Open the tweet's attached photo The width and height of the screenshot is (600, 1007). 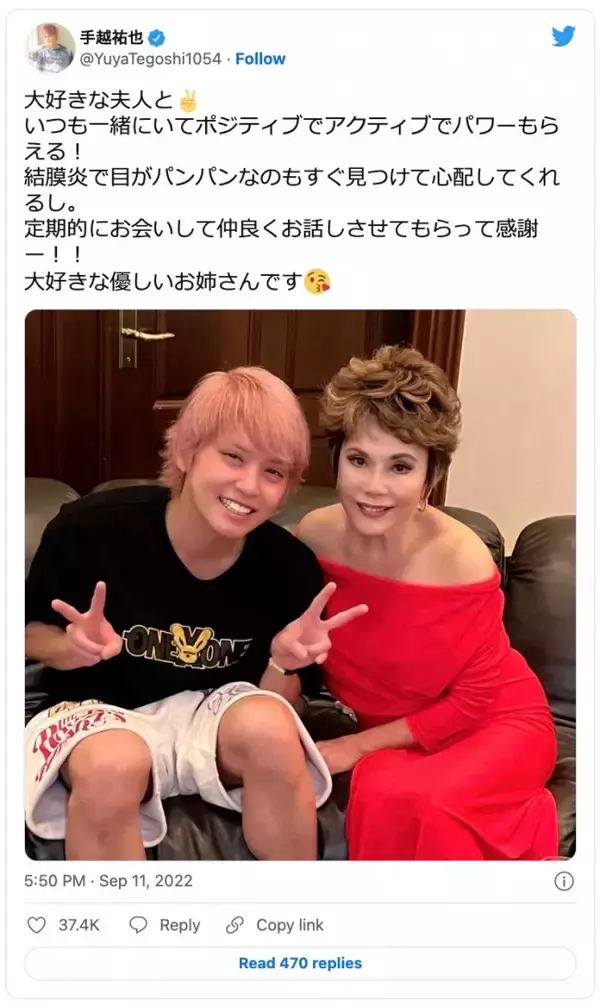300,585
